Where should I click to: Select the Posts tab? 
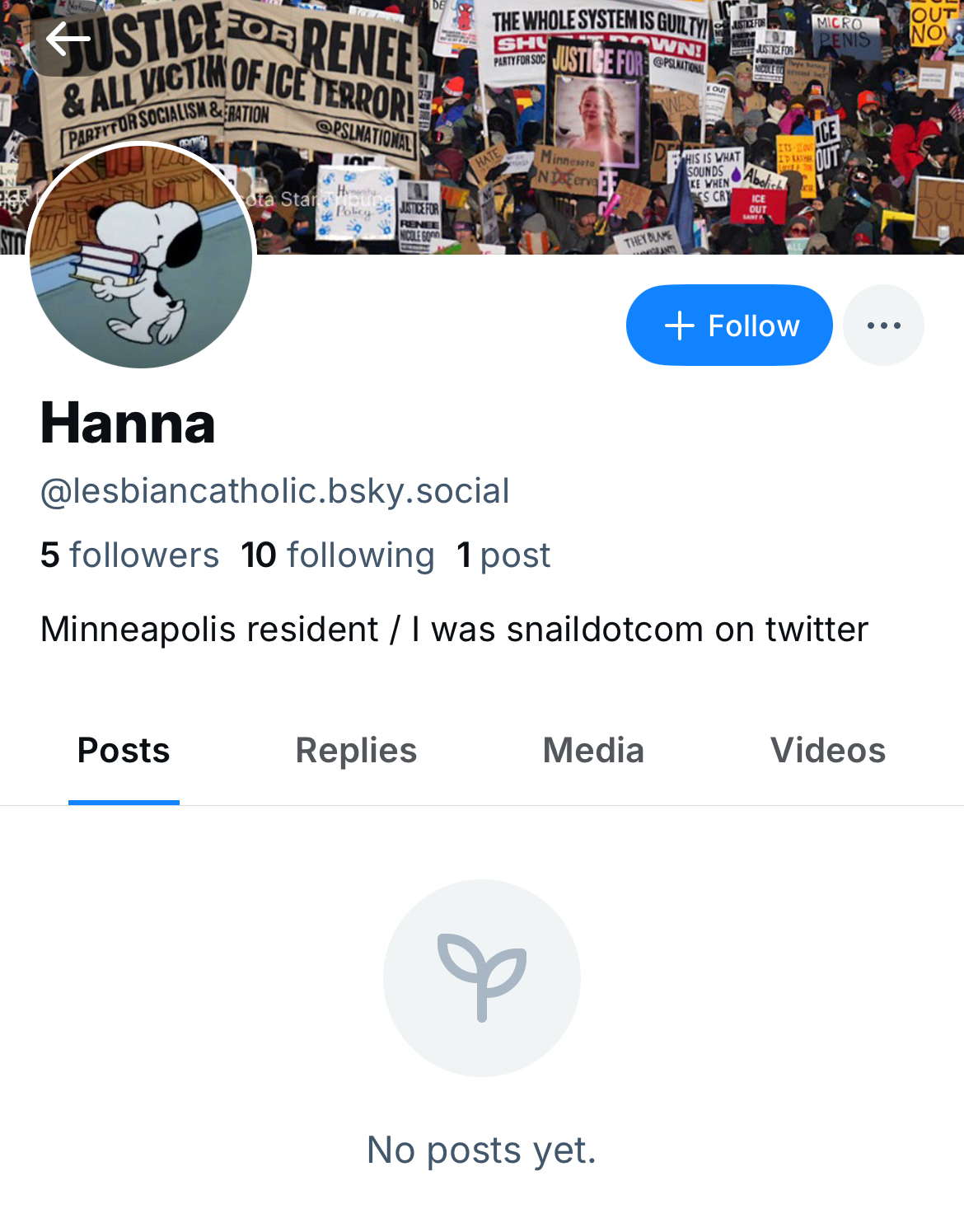point(124,751)
